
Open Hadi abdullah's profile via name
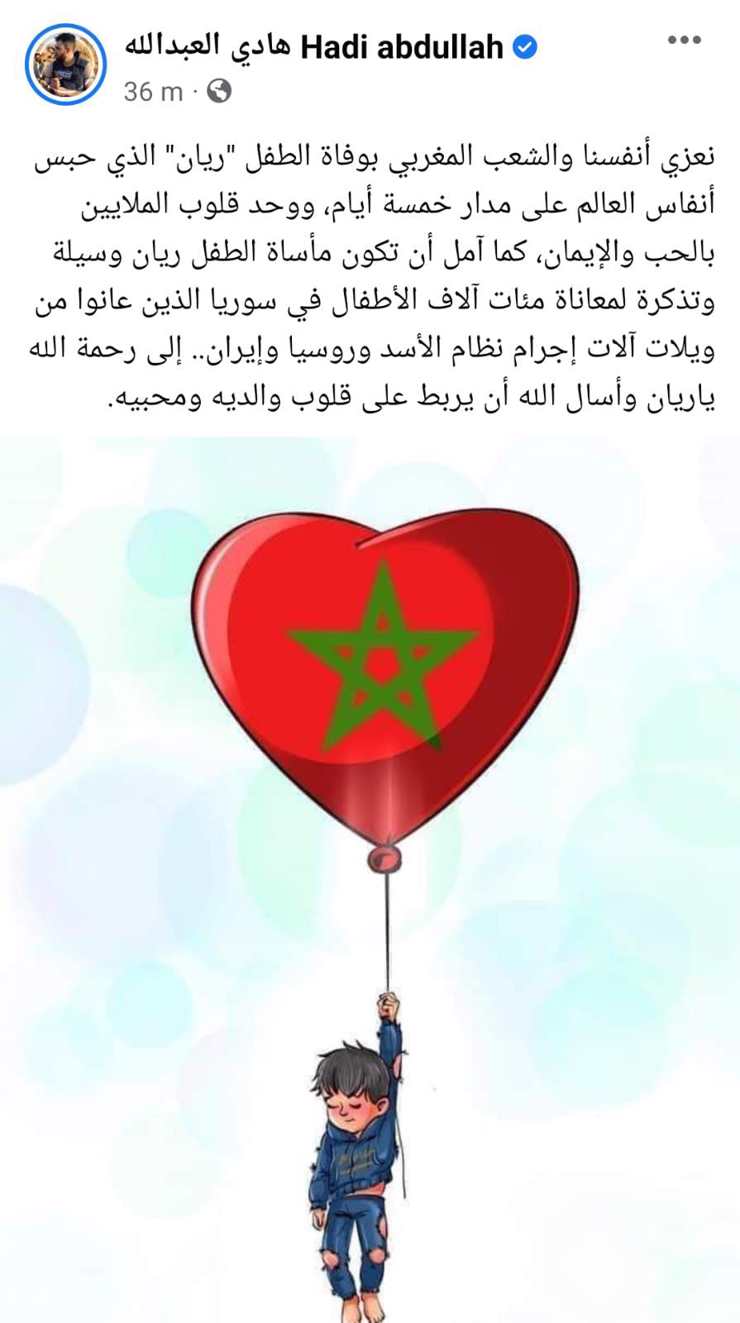pos(315,46)
